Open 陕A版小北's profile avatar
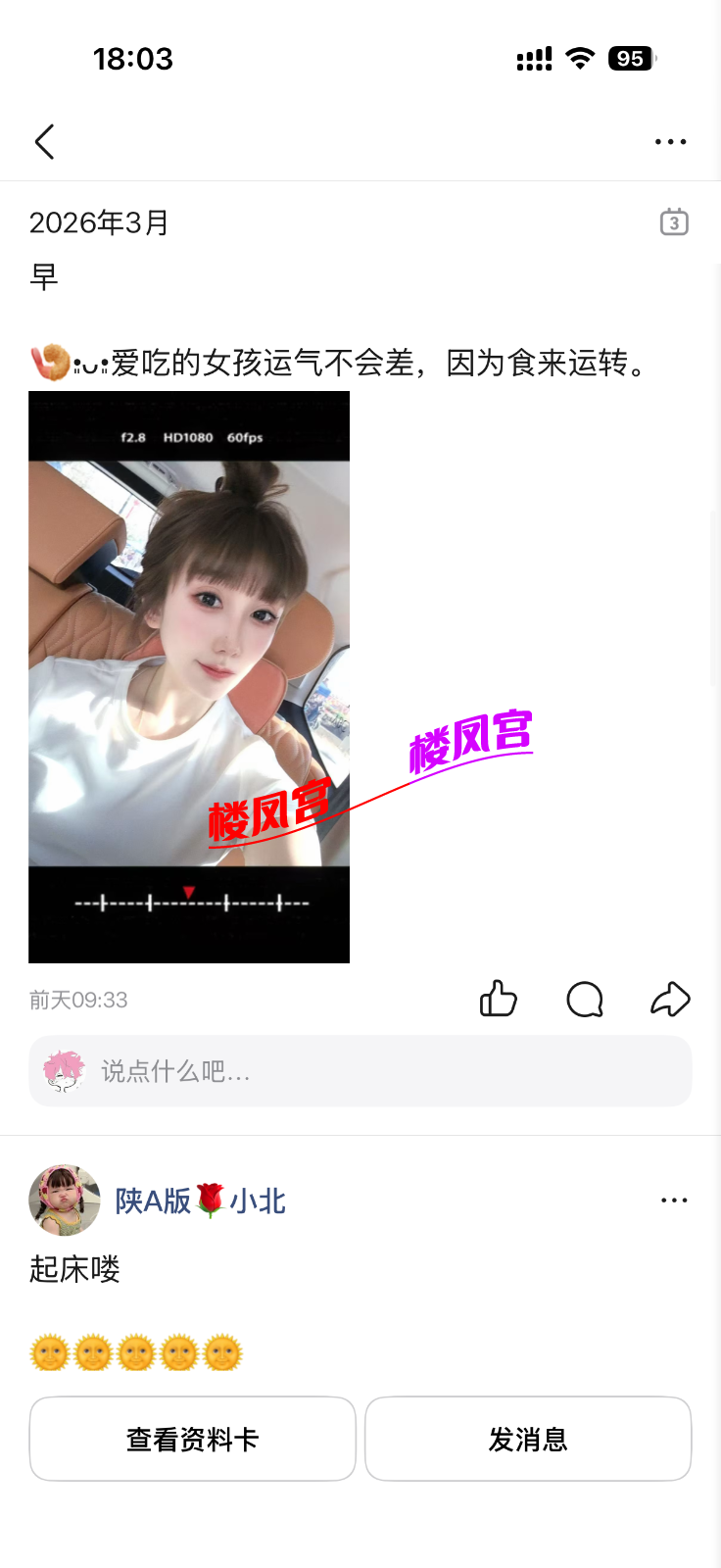 65,1200
